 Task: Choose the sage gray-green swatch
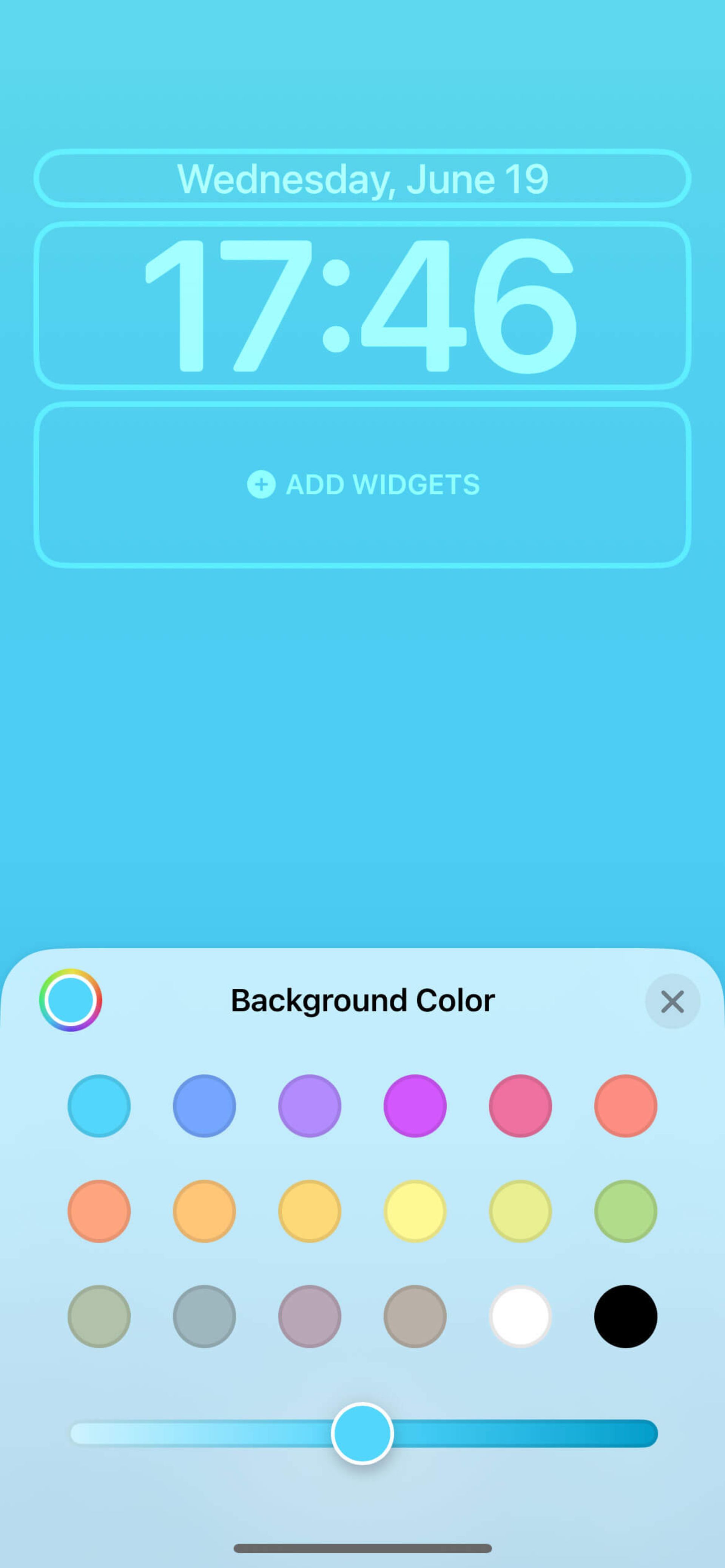coord(99,1316)
